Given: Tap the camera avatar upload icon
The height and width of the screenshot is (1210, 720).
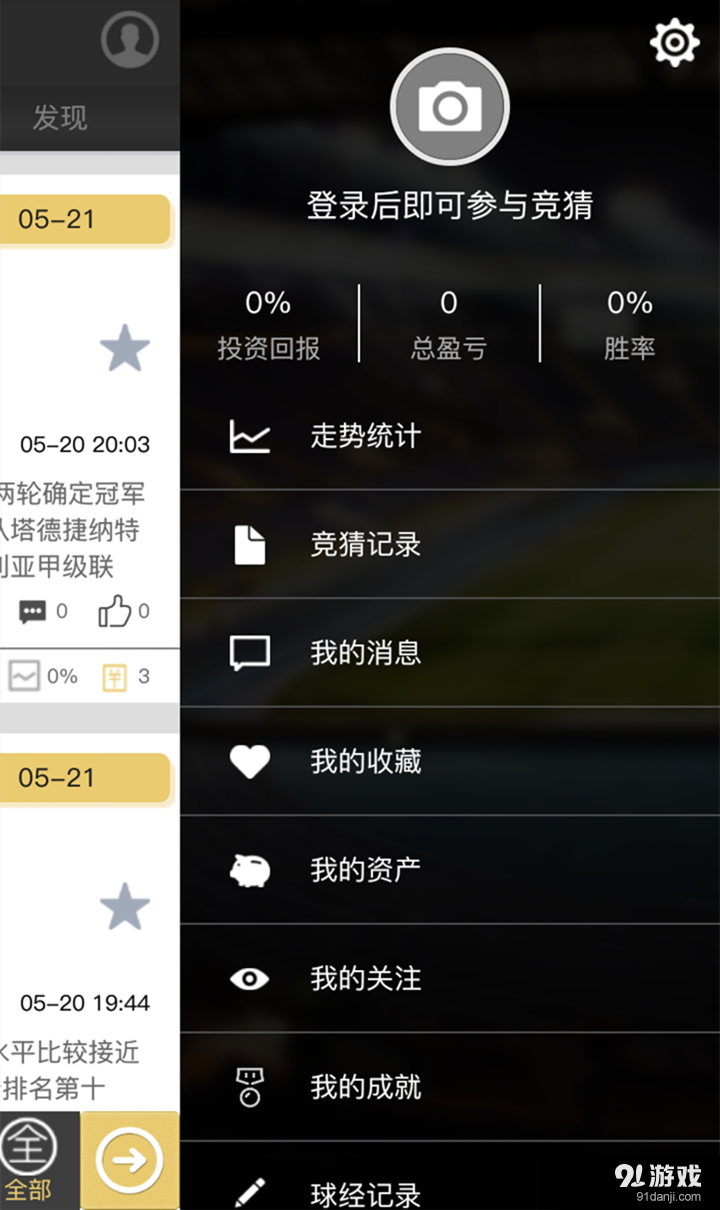Looking at the screenshot, I should pos(449,104).
